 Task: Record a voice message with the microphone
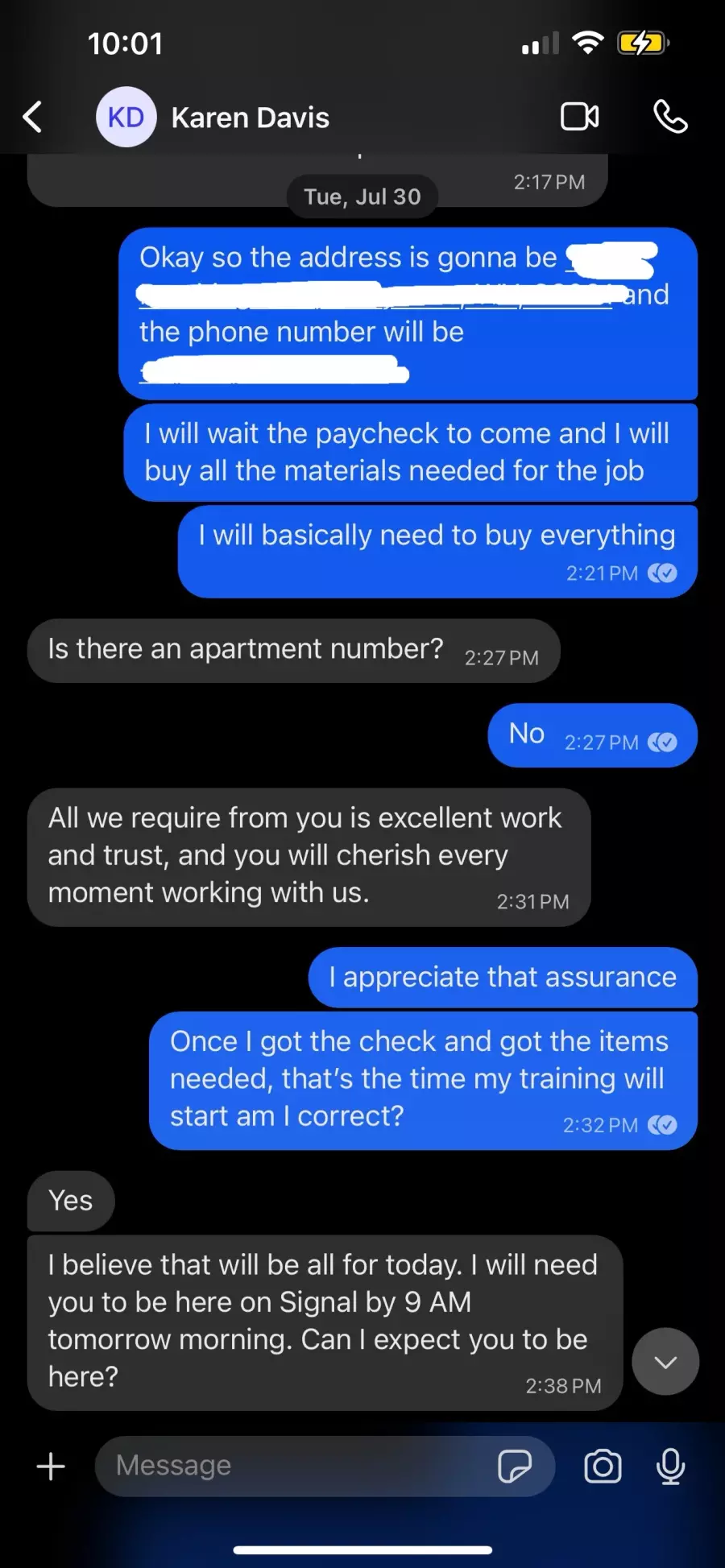tap(670, 1466)
